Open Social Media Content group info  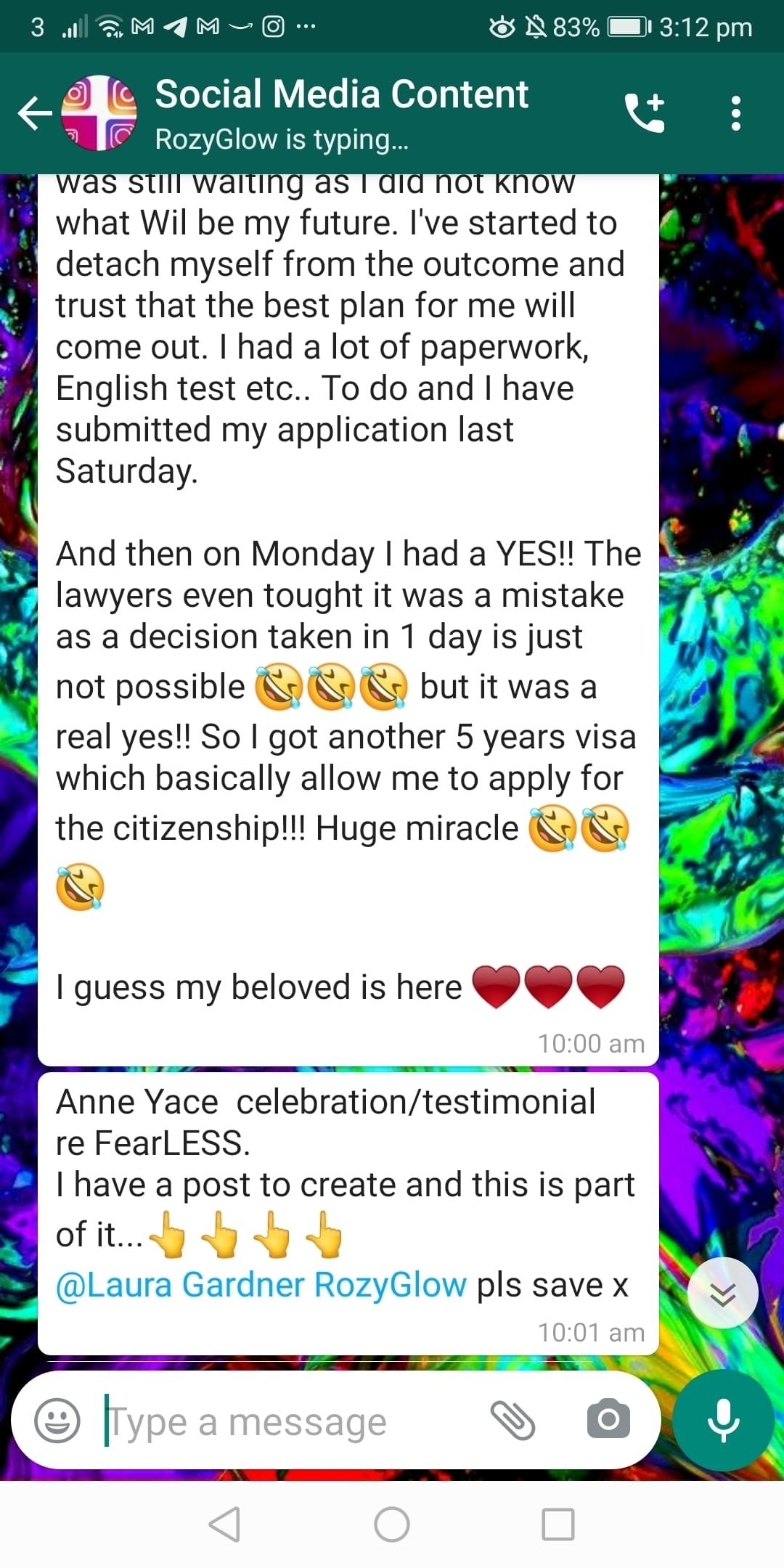pyautogui.click(x=341, y=113)
